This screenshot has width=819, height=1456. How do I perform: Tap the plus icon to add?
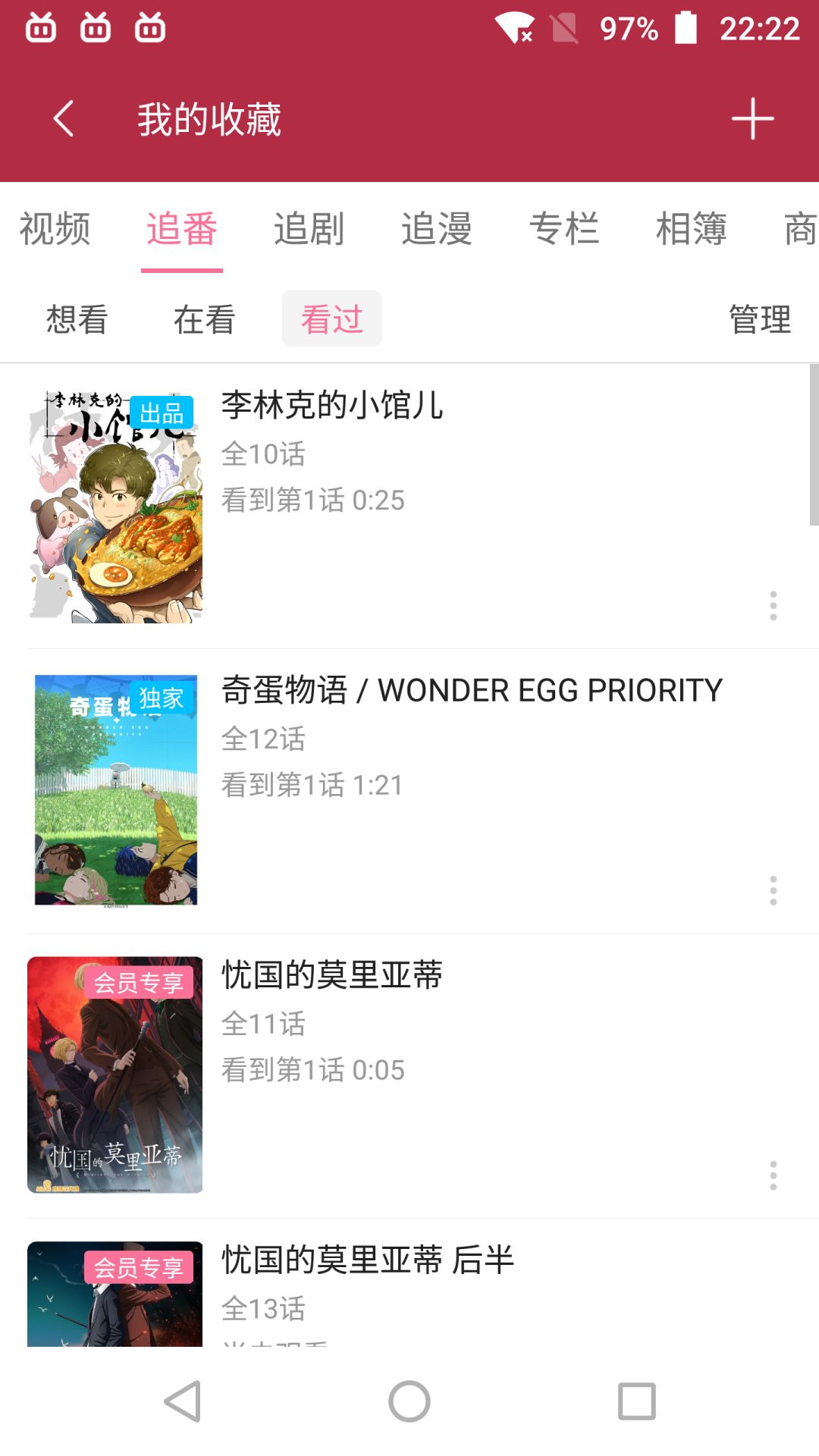click(x=752, y=119)
